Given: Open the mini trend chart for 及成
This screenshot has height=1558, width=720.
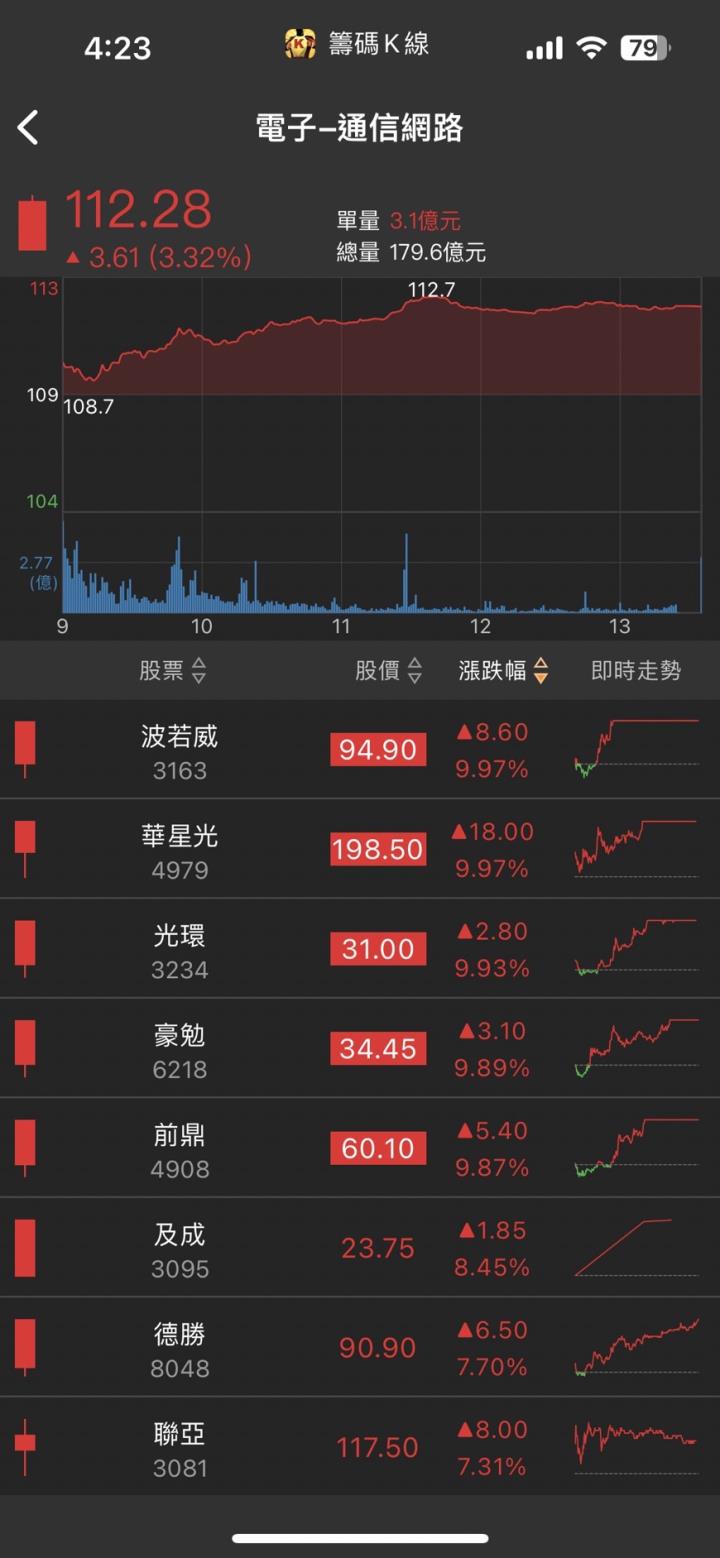Looking at the screenshot, I should click(635, 1247).
